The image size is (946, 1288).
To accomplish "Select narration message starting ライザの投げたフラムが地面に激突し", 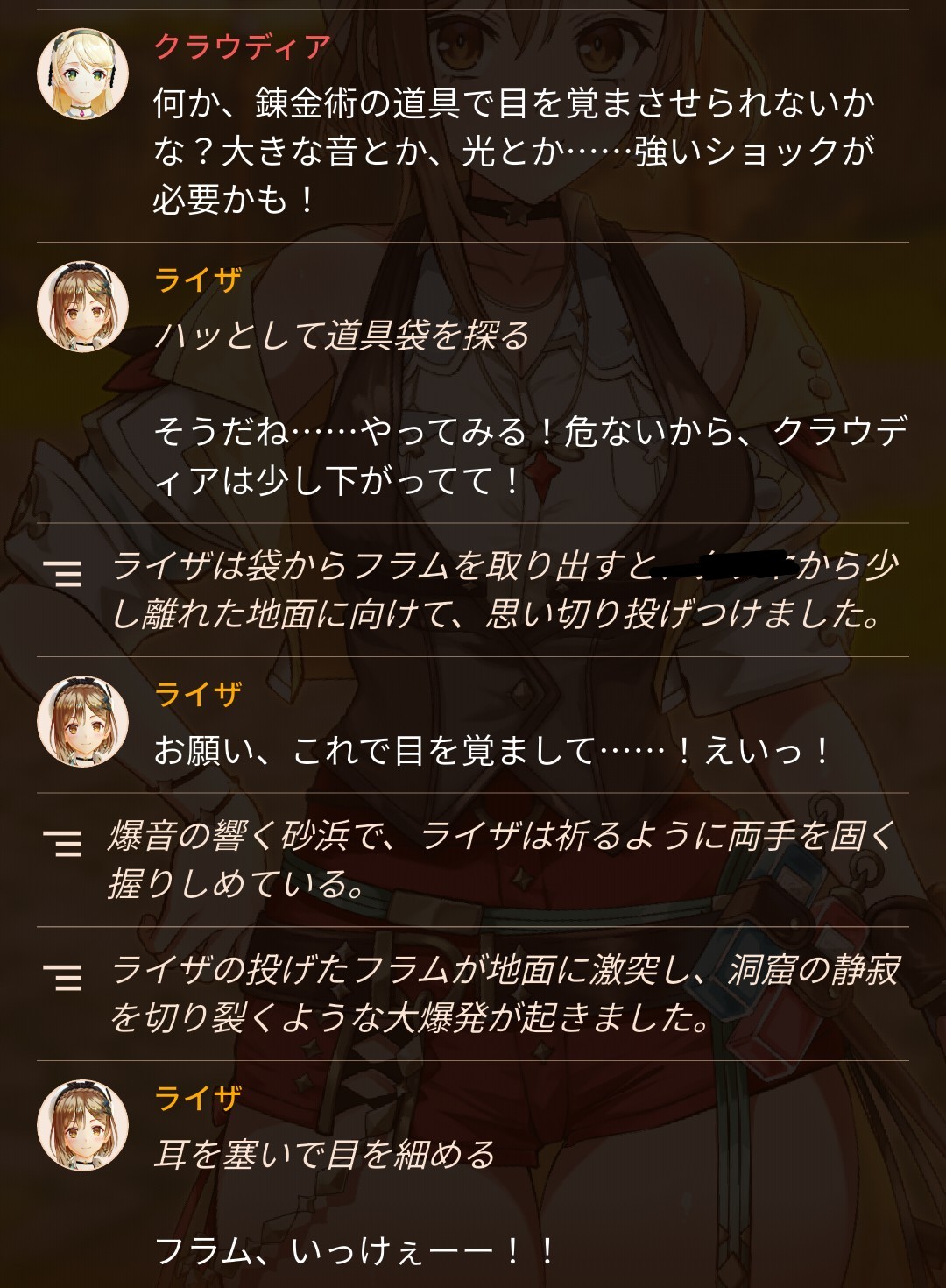I will coord(473,994).
